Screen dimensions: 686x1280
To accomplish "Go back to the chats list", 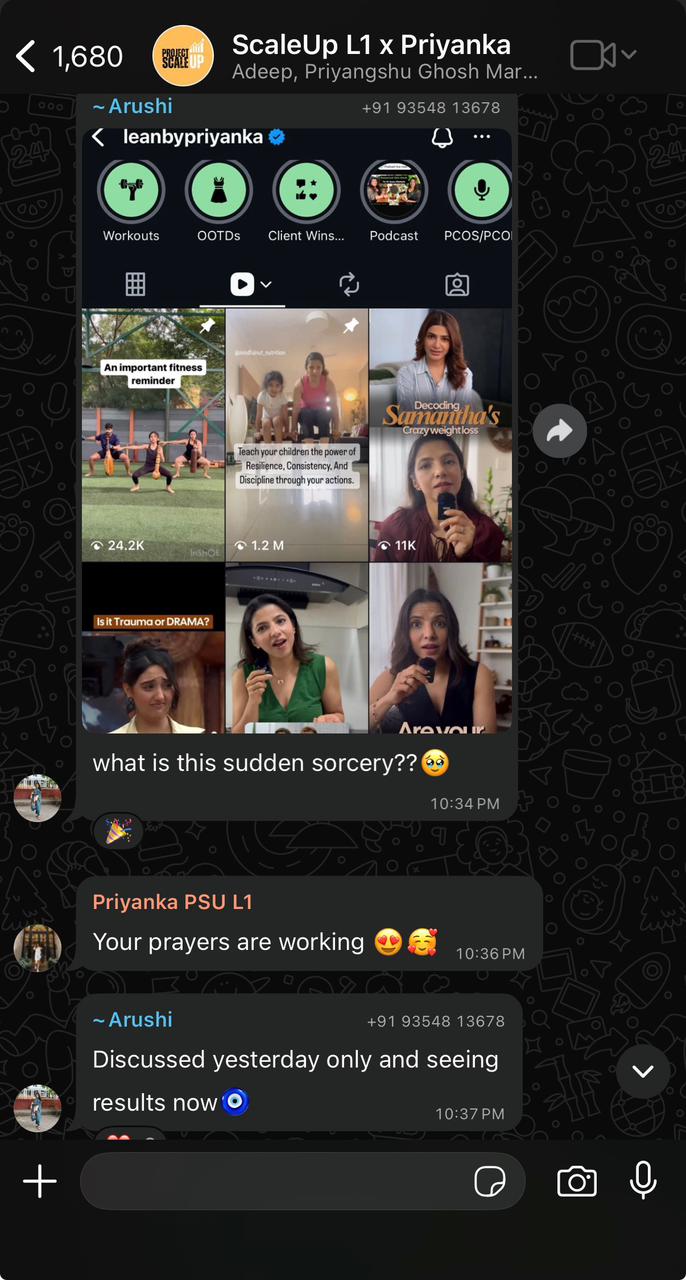I will point(28,57).
